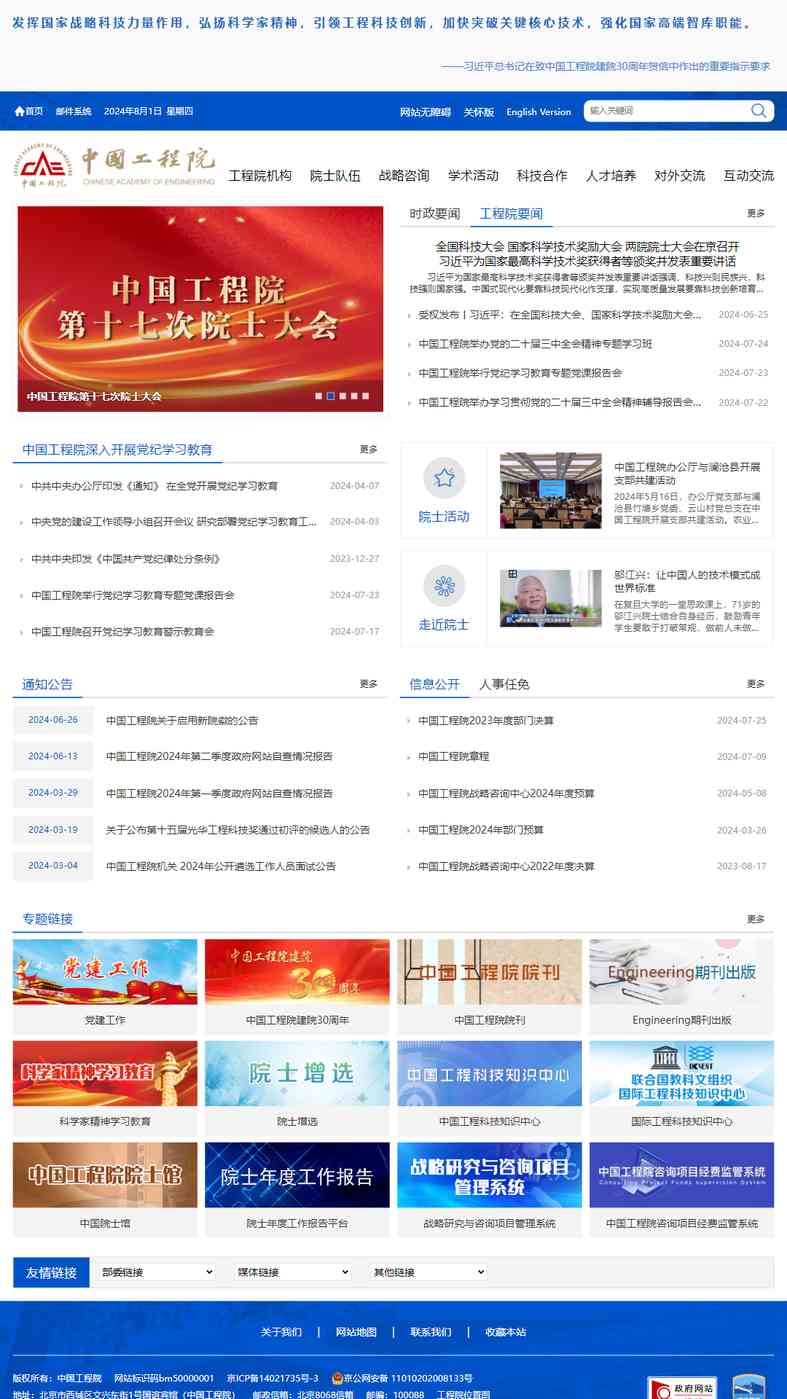Switch to the 时政要闻 tab

coord(435,214)
